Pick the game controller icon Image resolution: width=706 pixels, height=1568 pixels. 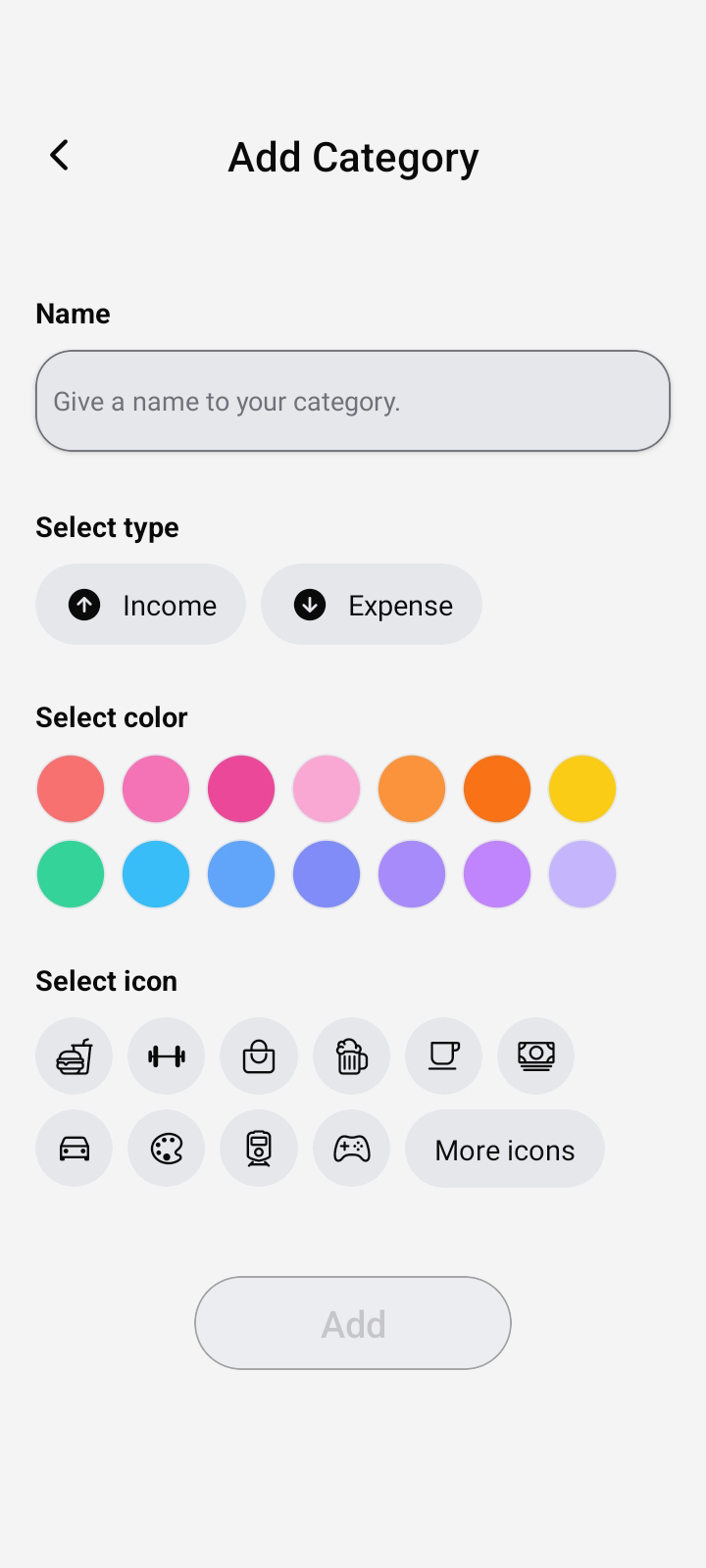click(351, 1149)
